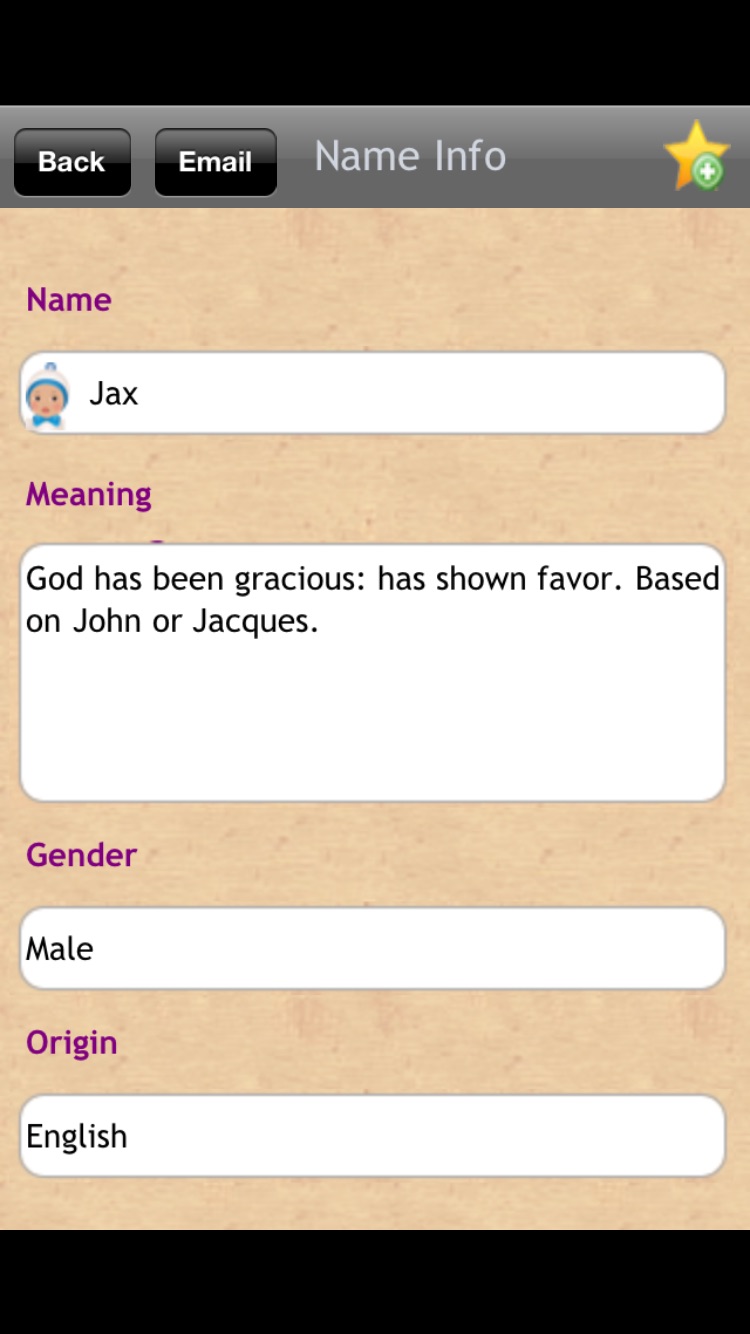Tap the Meaning text box
750x1334 pixels.
pyautogui.click(x=372, y=672)
